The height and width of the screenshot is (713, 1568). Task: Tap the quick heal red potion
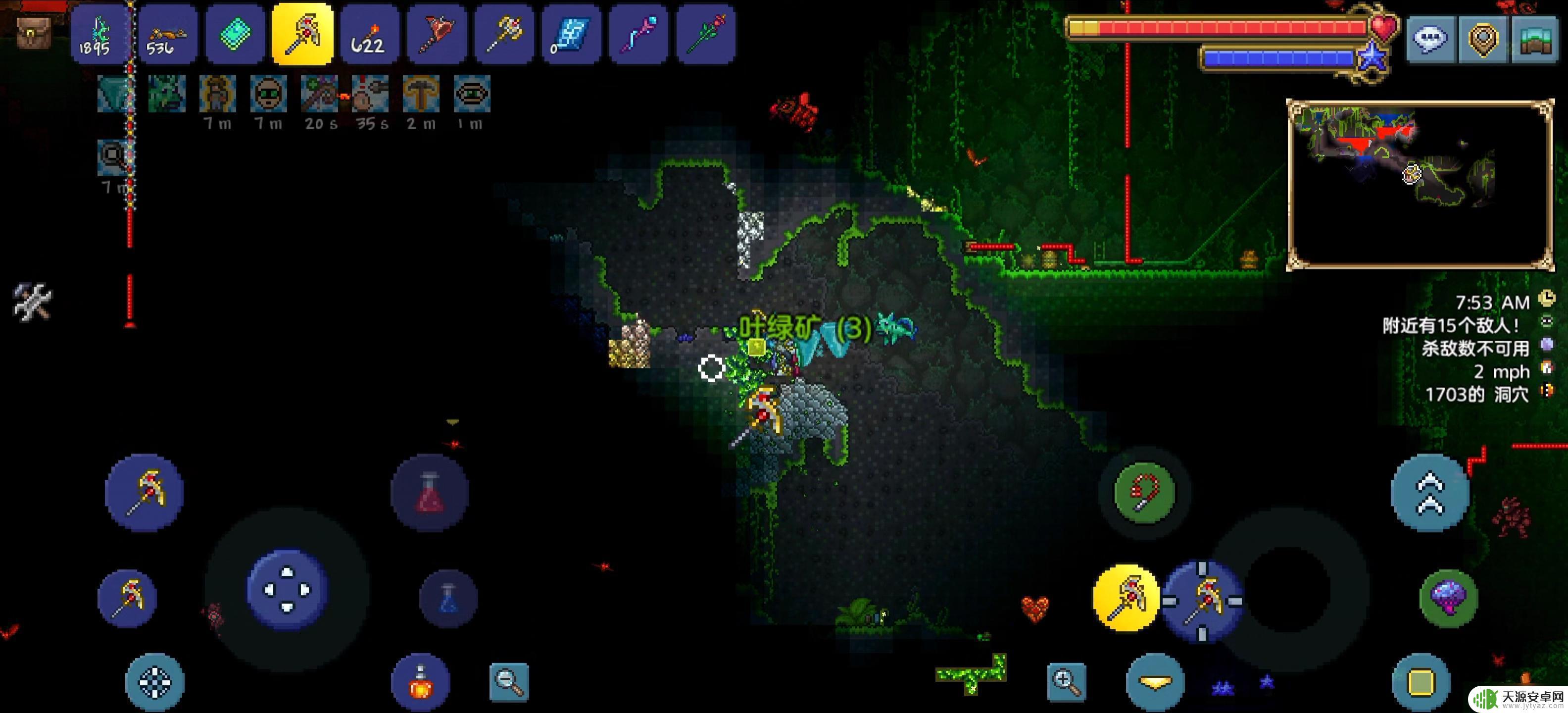click(x=430, y=493)
